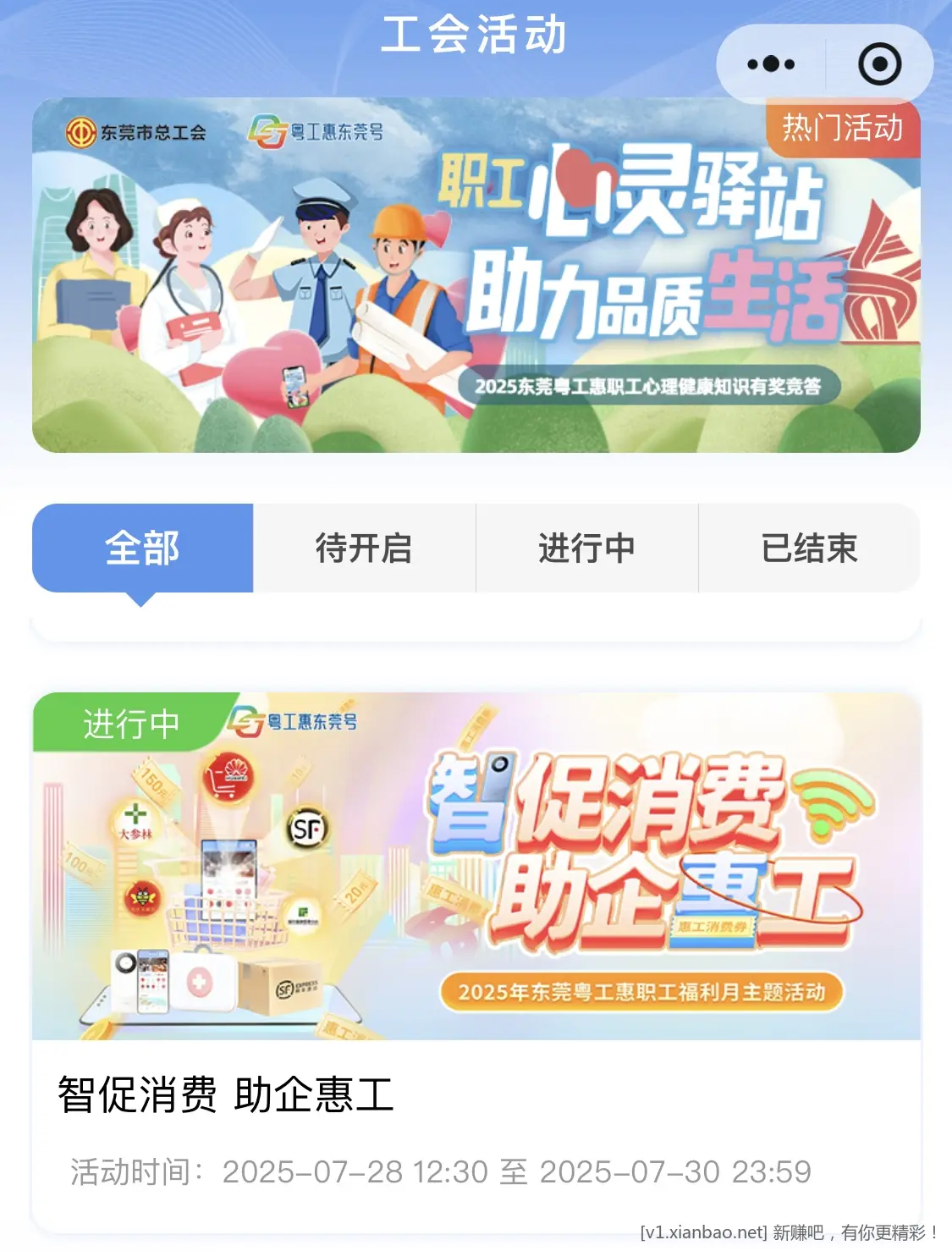
Task: Show activities under the 已结束 tab
Action: [x=809, y=548]
